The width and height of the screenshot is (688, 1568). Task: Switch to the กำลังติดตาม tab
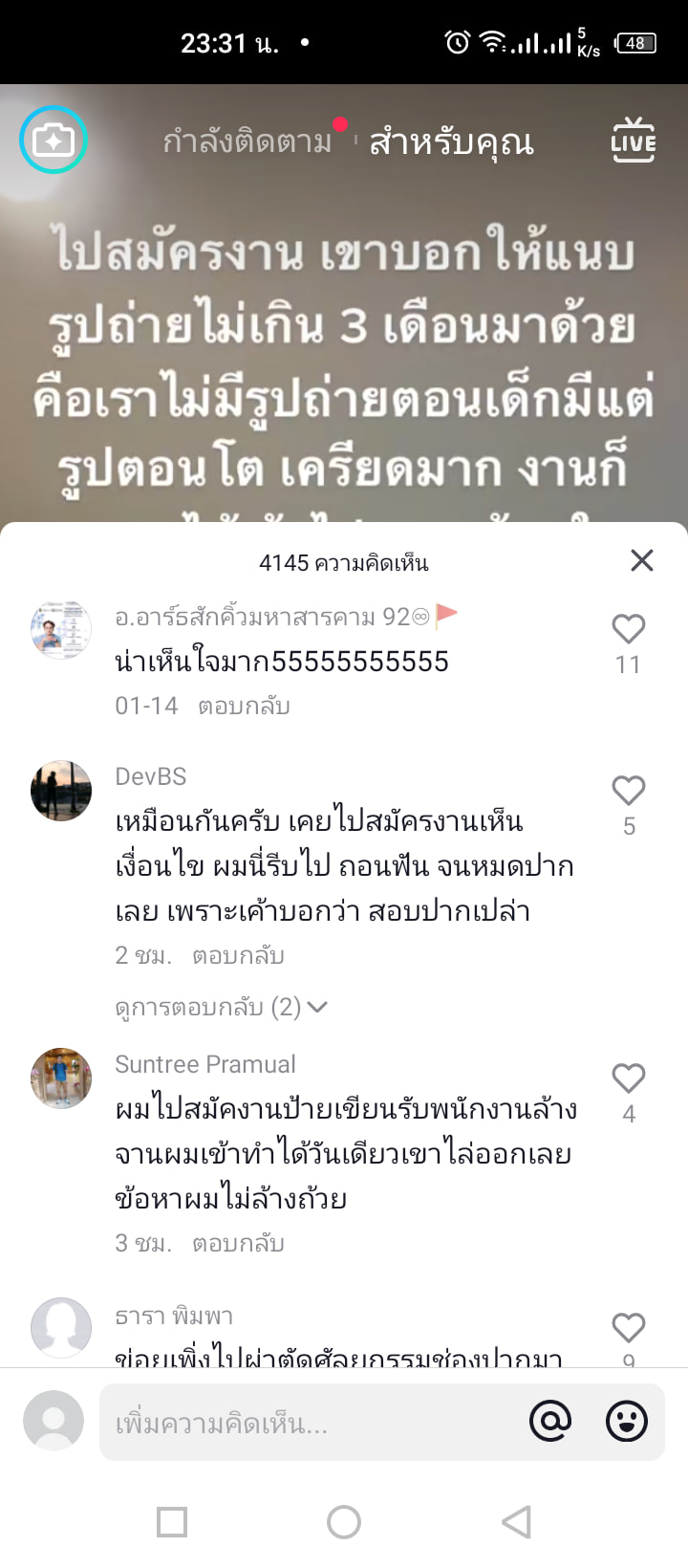(x=247, y=142)
